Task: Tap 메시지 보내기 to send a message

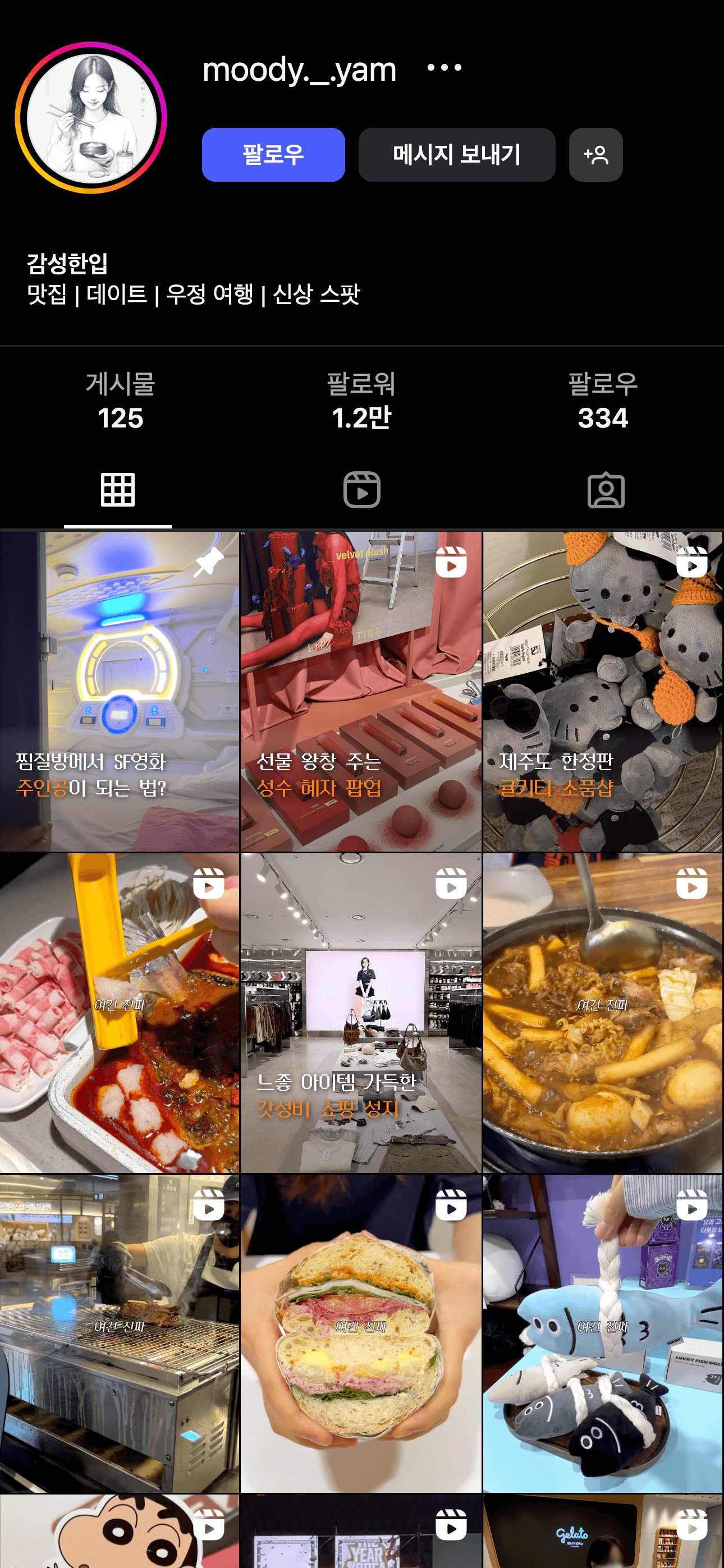Action: [456, 155]
